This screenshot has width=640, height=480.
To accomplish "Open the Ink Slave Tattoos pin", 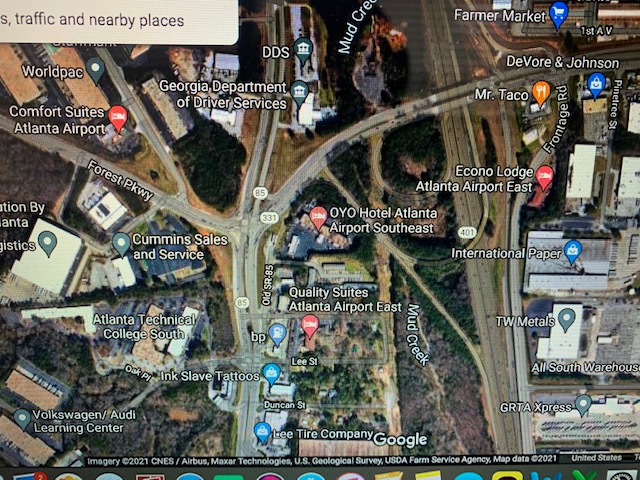I will coord(271,374).
